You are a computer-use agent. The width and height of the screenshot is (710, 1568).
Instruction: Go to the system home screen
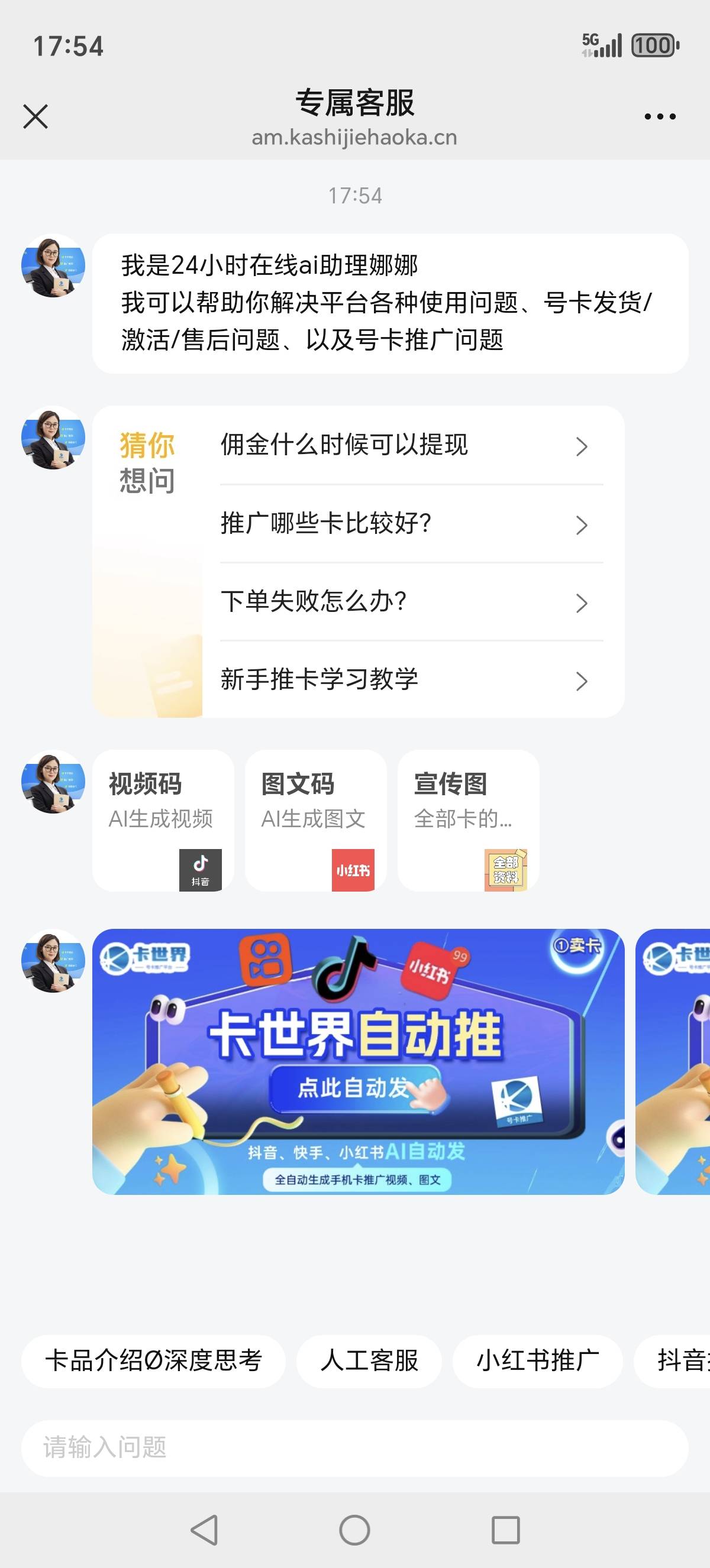click(354, 1530)
